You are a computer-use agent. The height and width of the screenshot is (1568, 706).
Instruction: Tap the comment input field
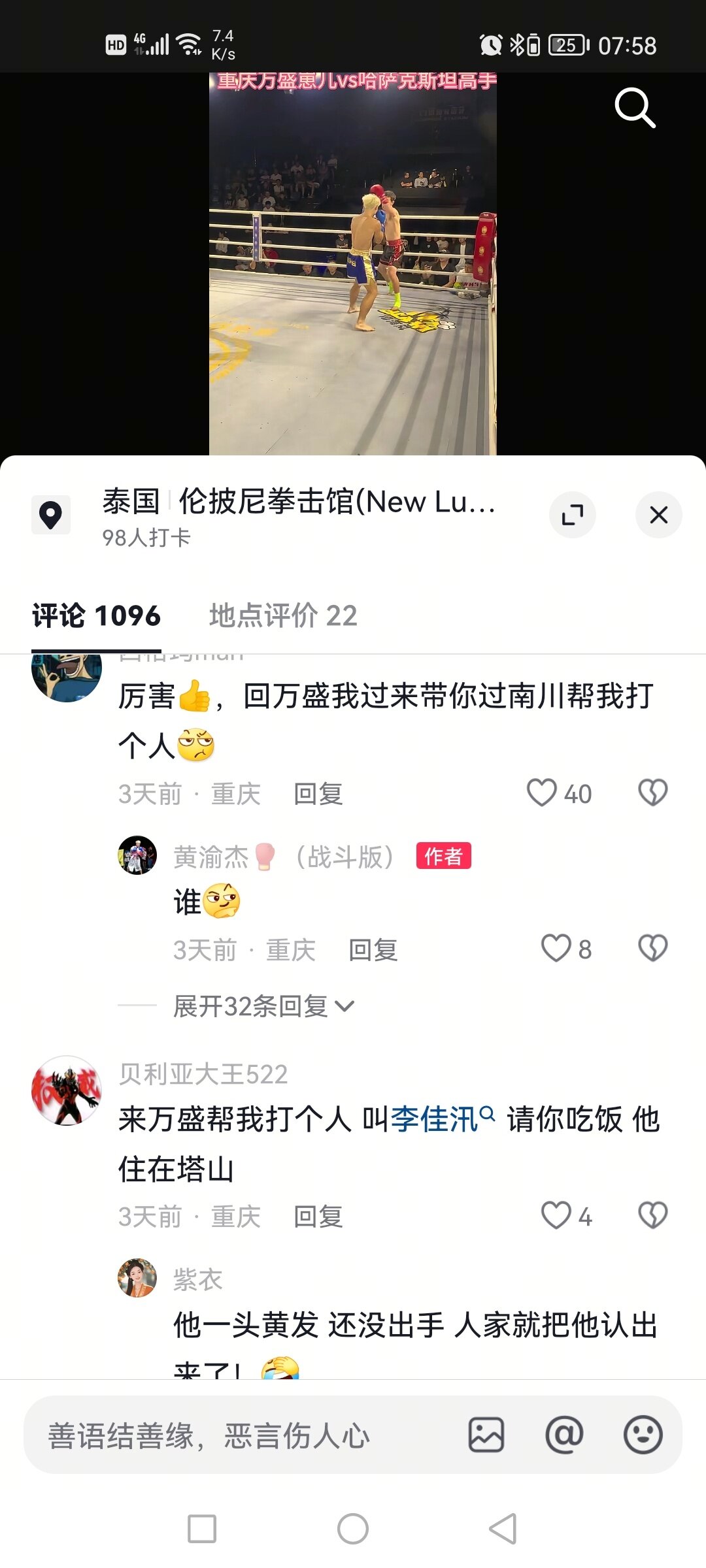click(x=242, y=1435)
